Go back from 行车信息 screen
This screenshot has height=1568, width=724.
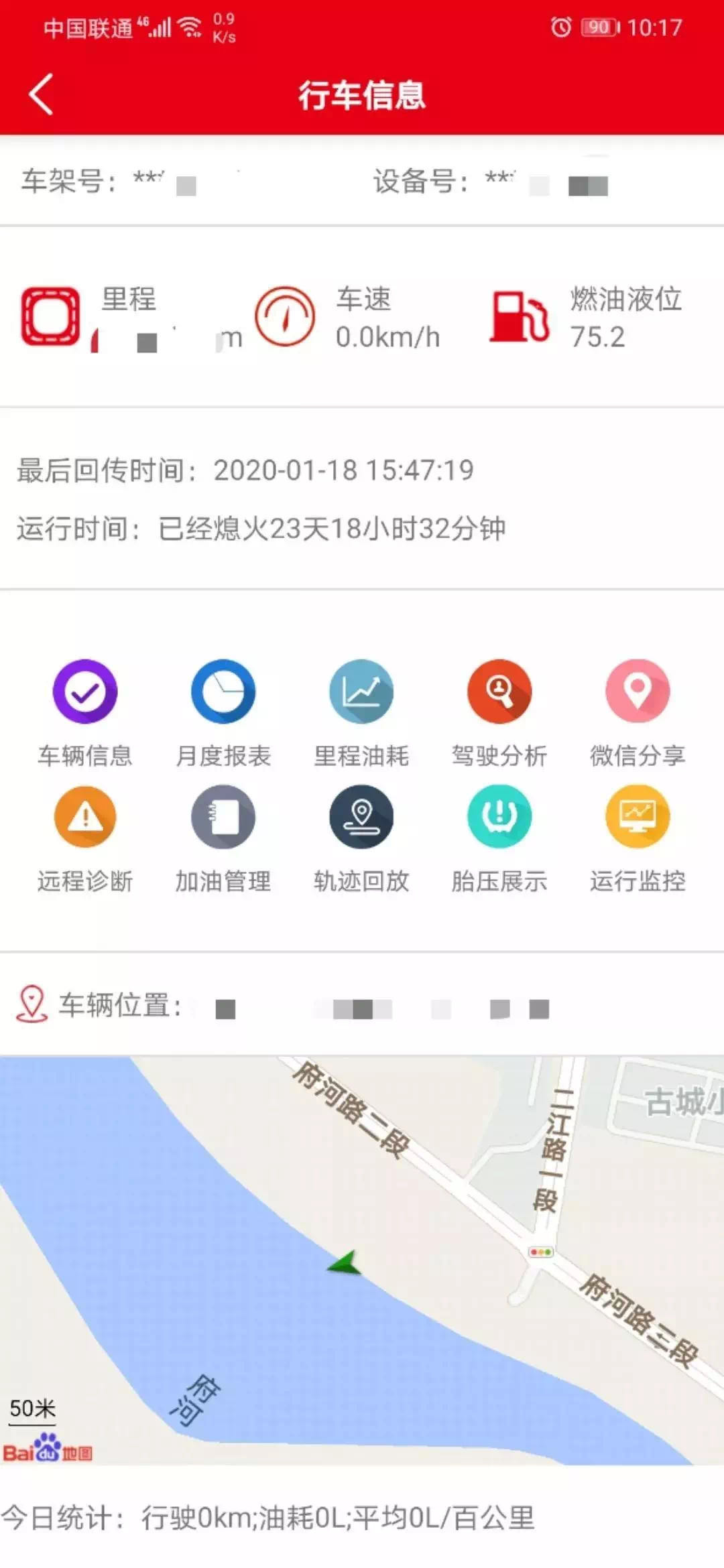point(42,94)
